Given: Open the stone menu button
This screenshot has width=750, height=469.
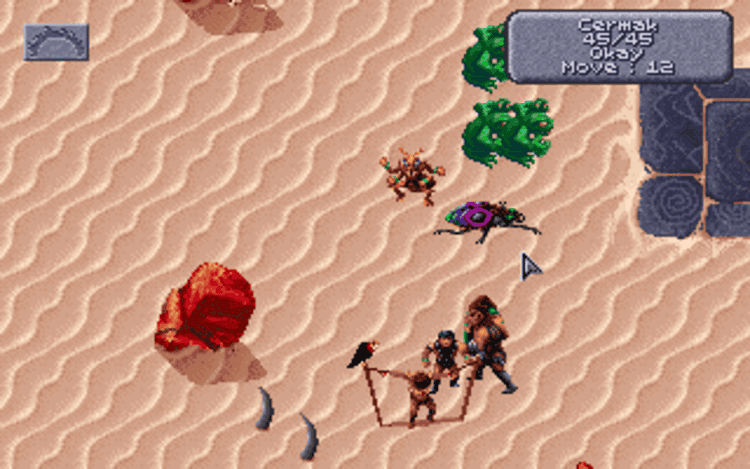Looking at the screenshot, I should (x=56, y=42).
